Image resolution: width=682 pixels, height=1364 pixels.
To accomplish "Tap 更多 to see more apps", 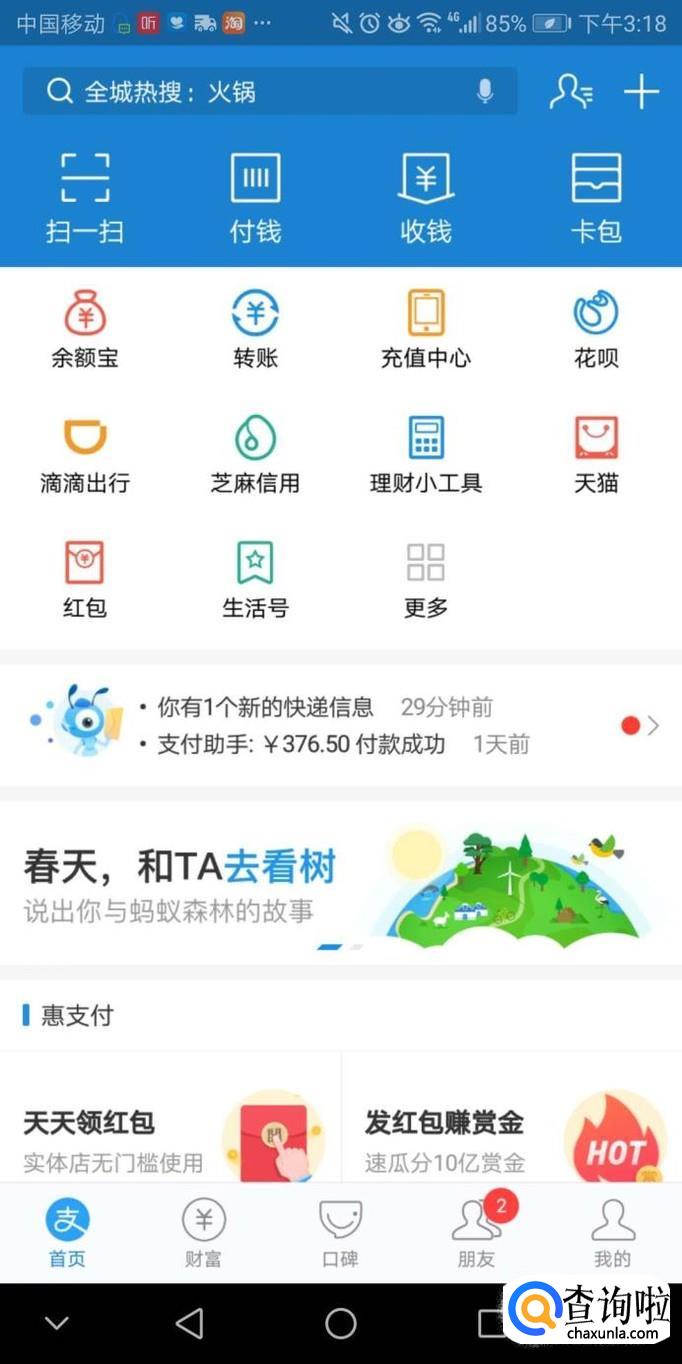I will [x=426, y=580].
